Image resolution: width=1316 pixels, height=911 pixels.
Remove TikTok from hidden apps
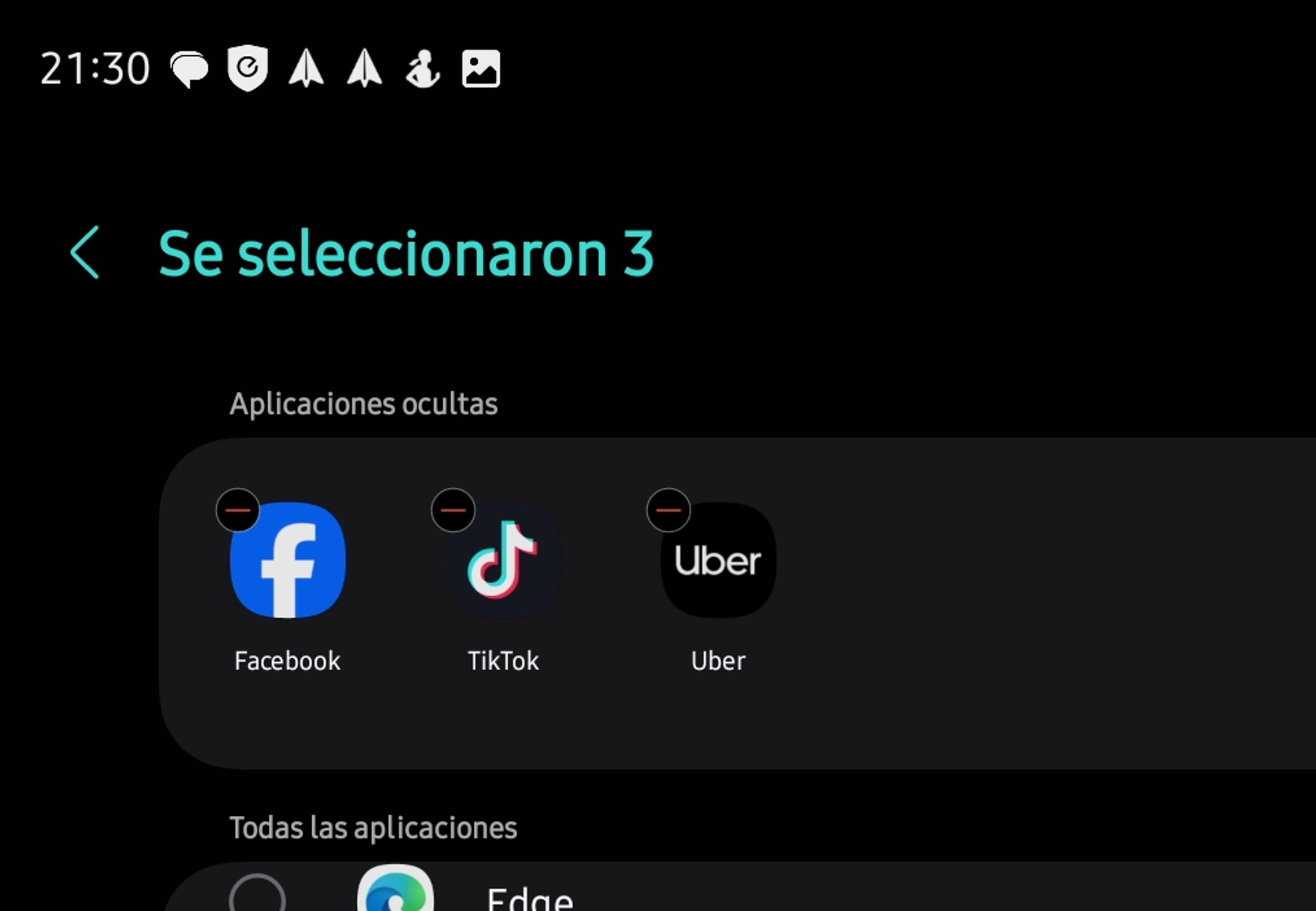pos(453,510)
